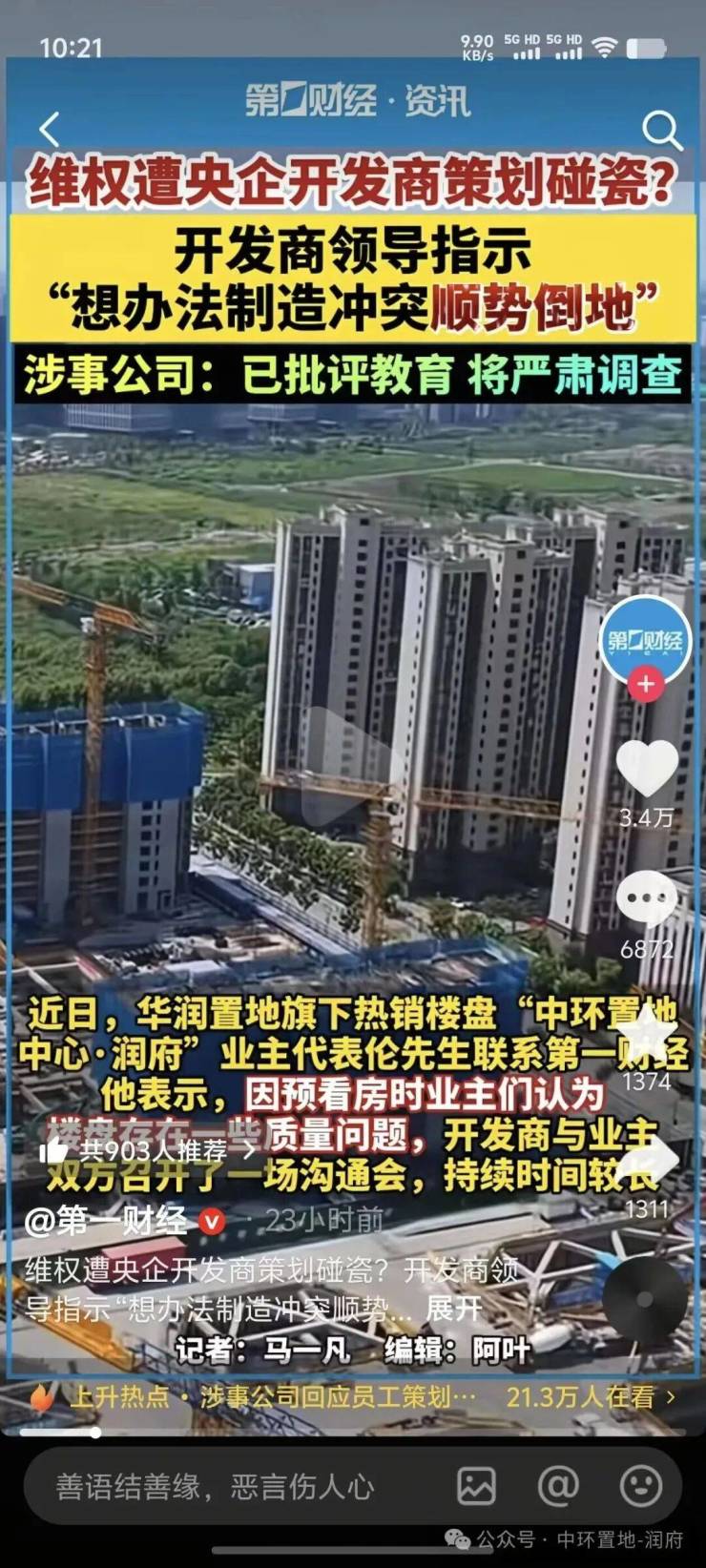This screenshot has height=1568, width=706.
Task: Go back using the top-left arrow
Action: (x=50, y=130)
